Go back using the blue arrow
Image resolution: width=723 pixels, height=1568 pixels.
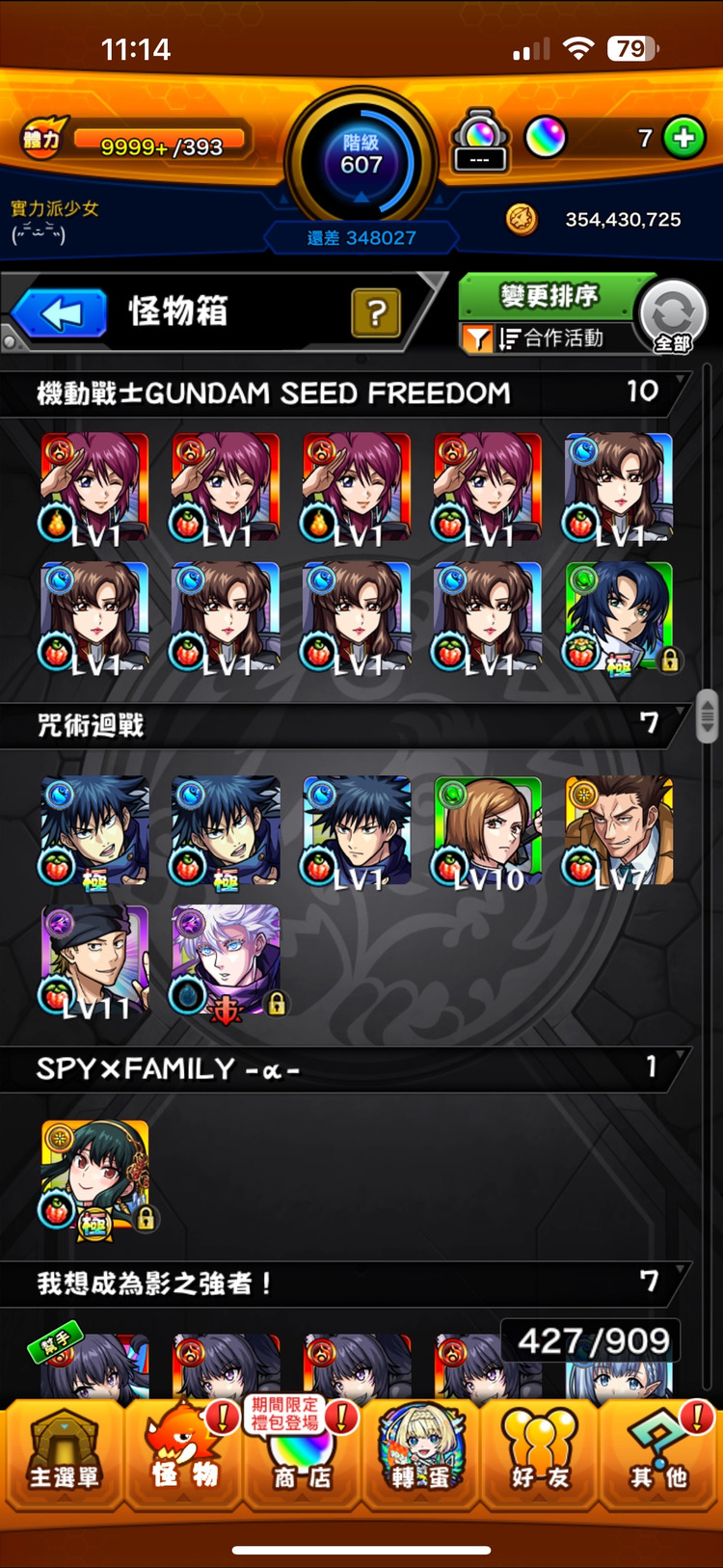[x=60, y=312]
